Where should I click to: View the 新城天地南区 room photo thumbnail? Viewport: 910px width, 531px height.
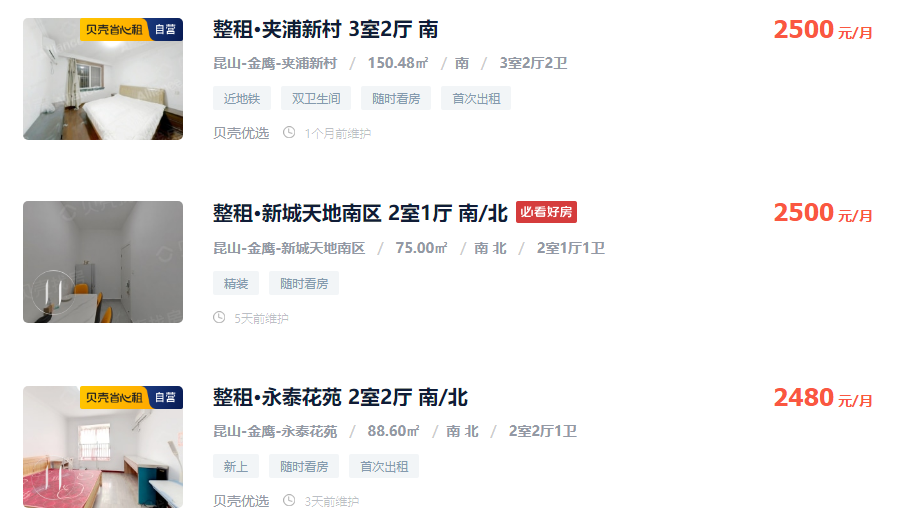[103, 262]
